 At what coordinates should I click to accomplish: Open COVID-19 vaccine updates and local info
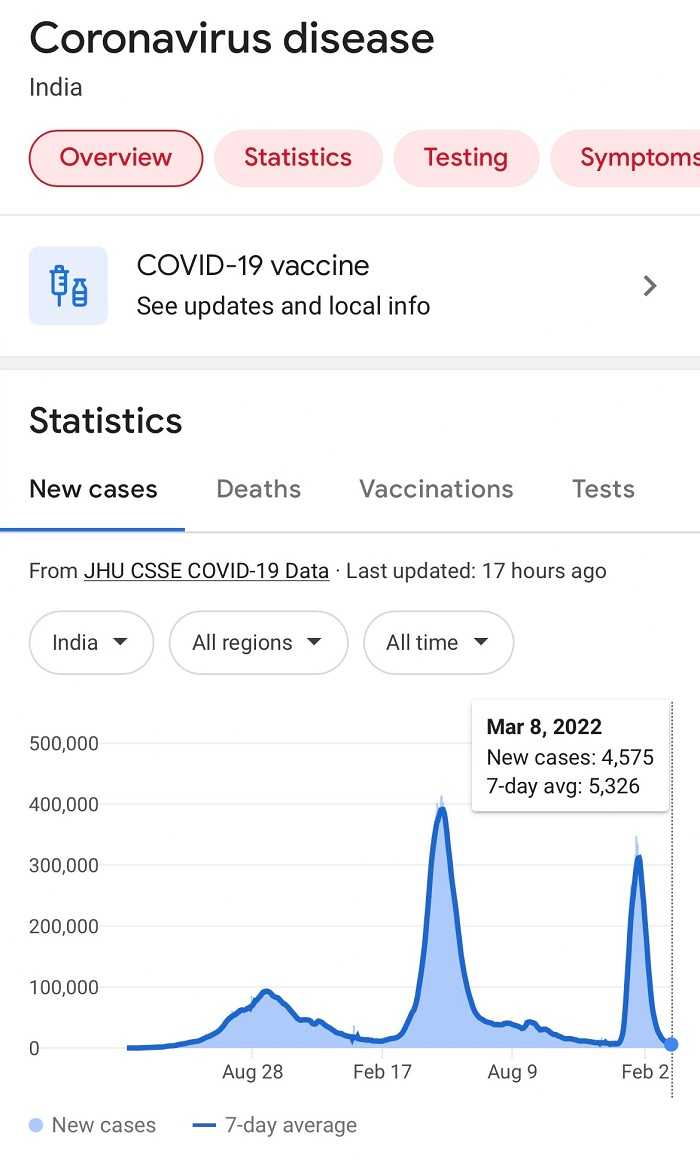coord(350,286)
